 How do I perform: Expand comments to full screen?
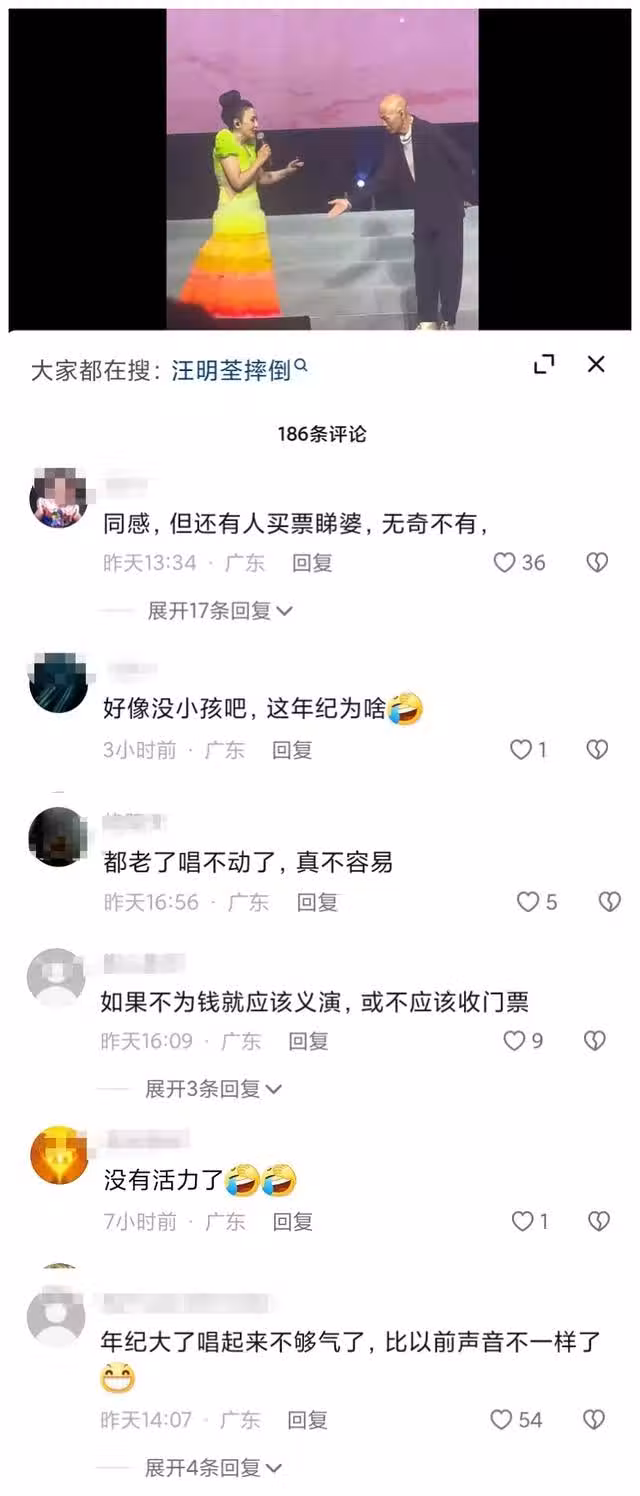(544, 365)
